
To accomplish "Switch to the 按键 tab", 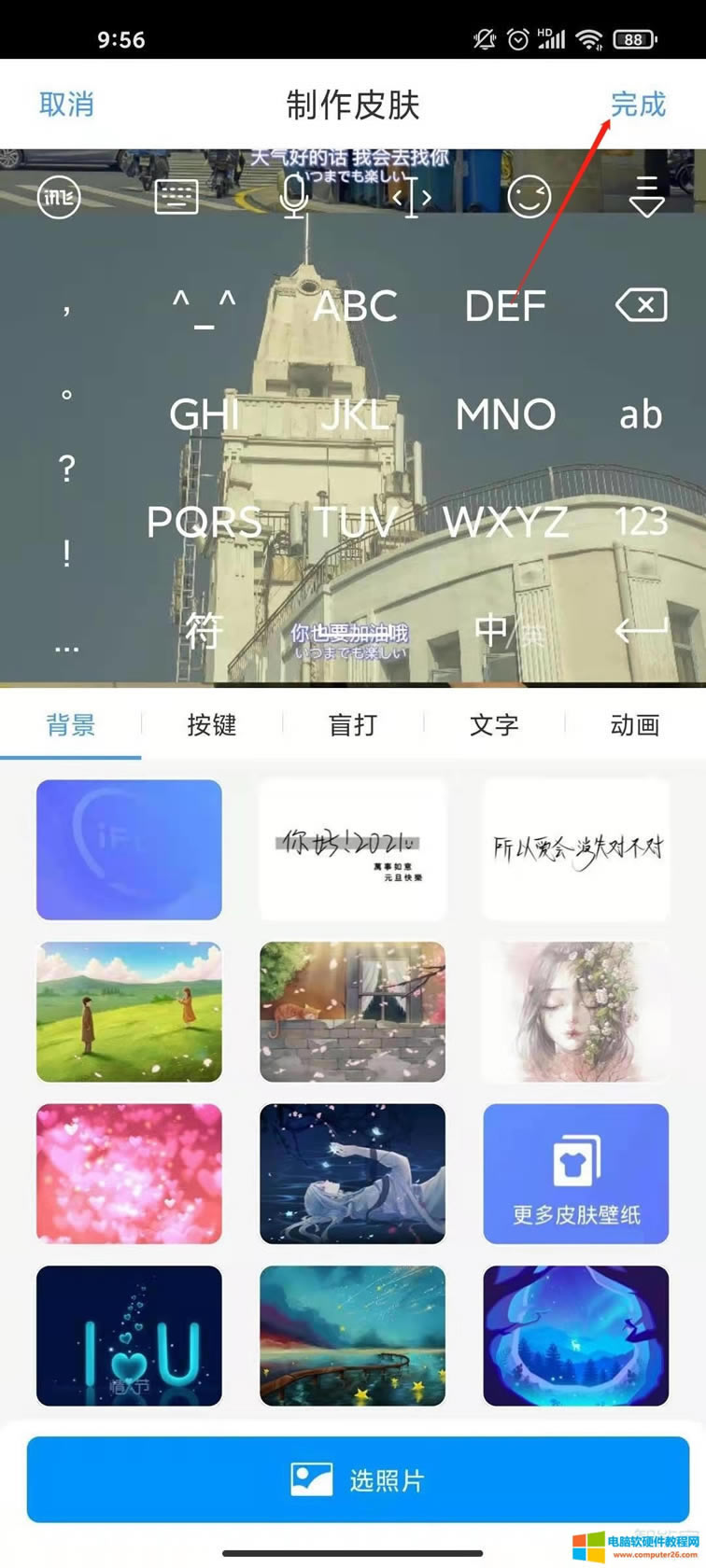I will (x=212, y=724).
